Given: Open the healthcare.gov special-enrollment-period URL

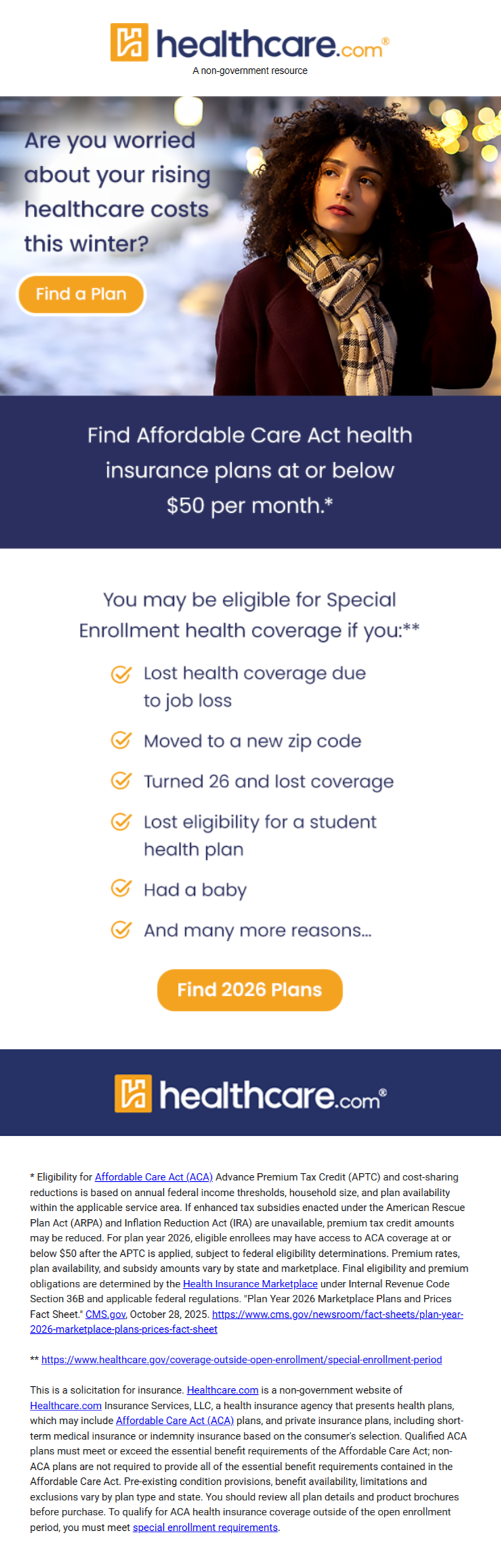Looking at the screenshot, I should 241,1359.
